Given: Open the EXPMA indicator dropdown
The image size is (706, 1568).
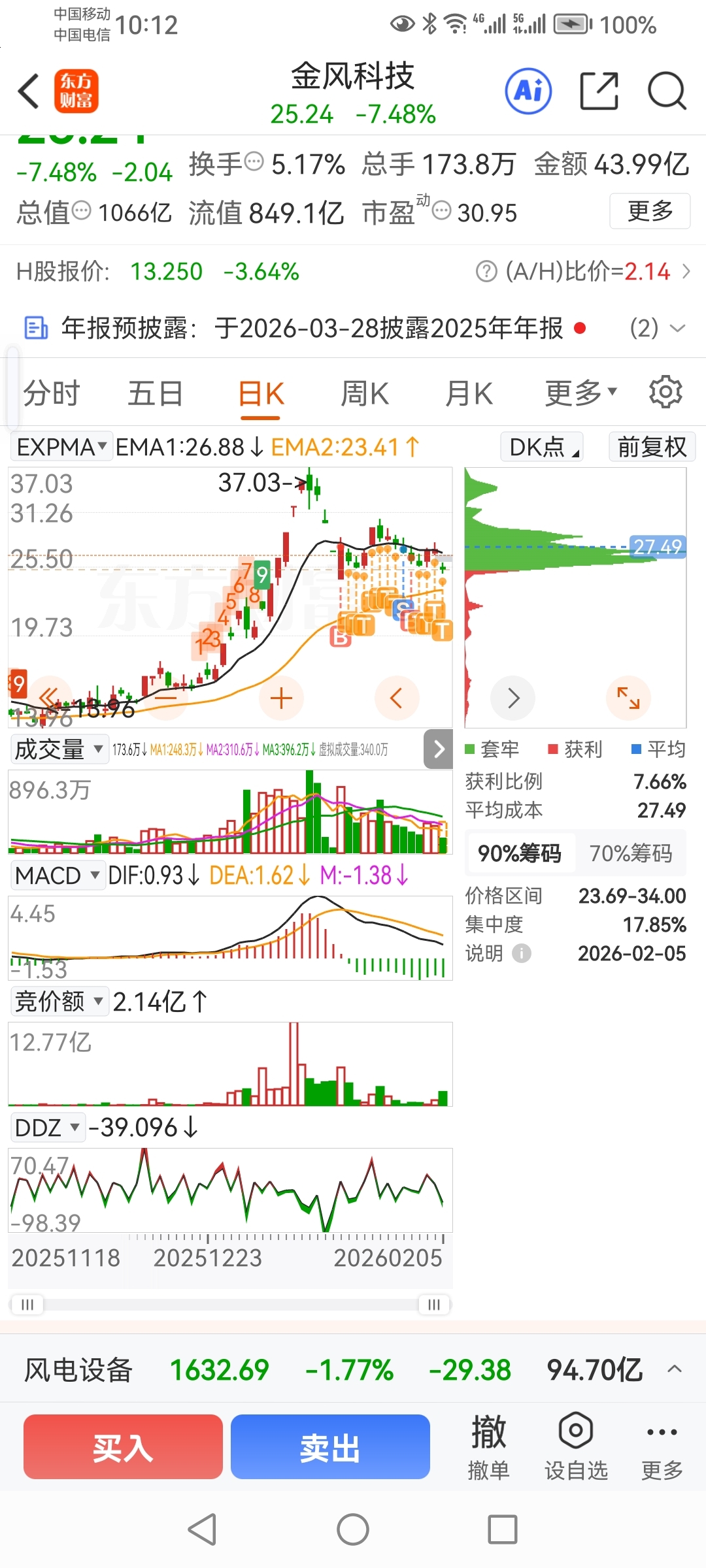Looking at the screenshot, I should tap(61, 447).
